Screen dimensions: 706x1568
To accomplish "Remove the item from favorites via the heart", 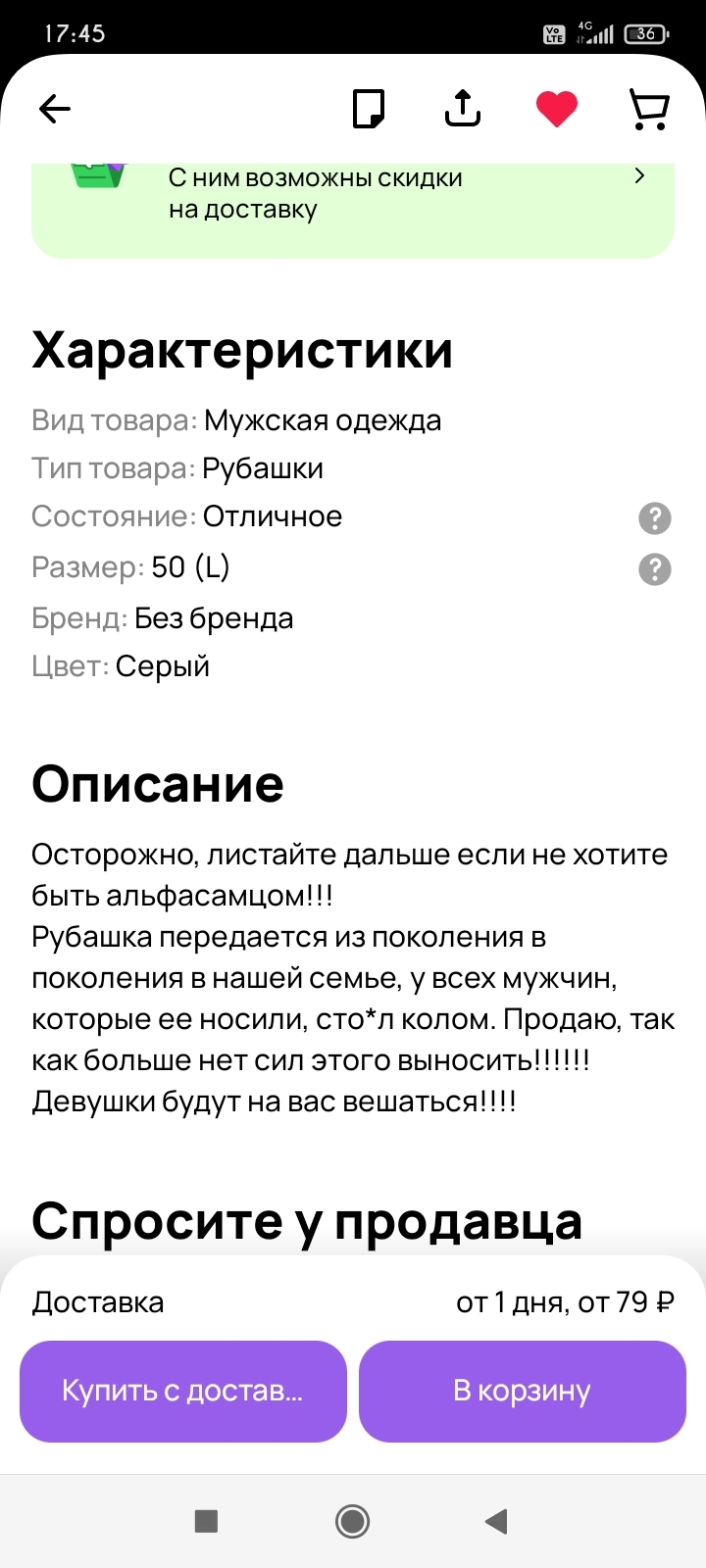I will pos(557,109).
